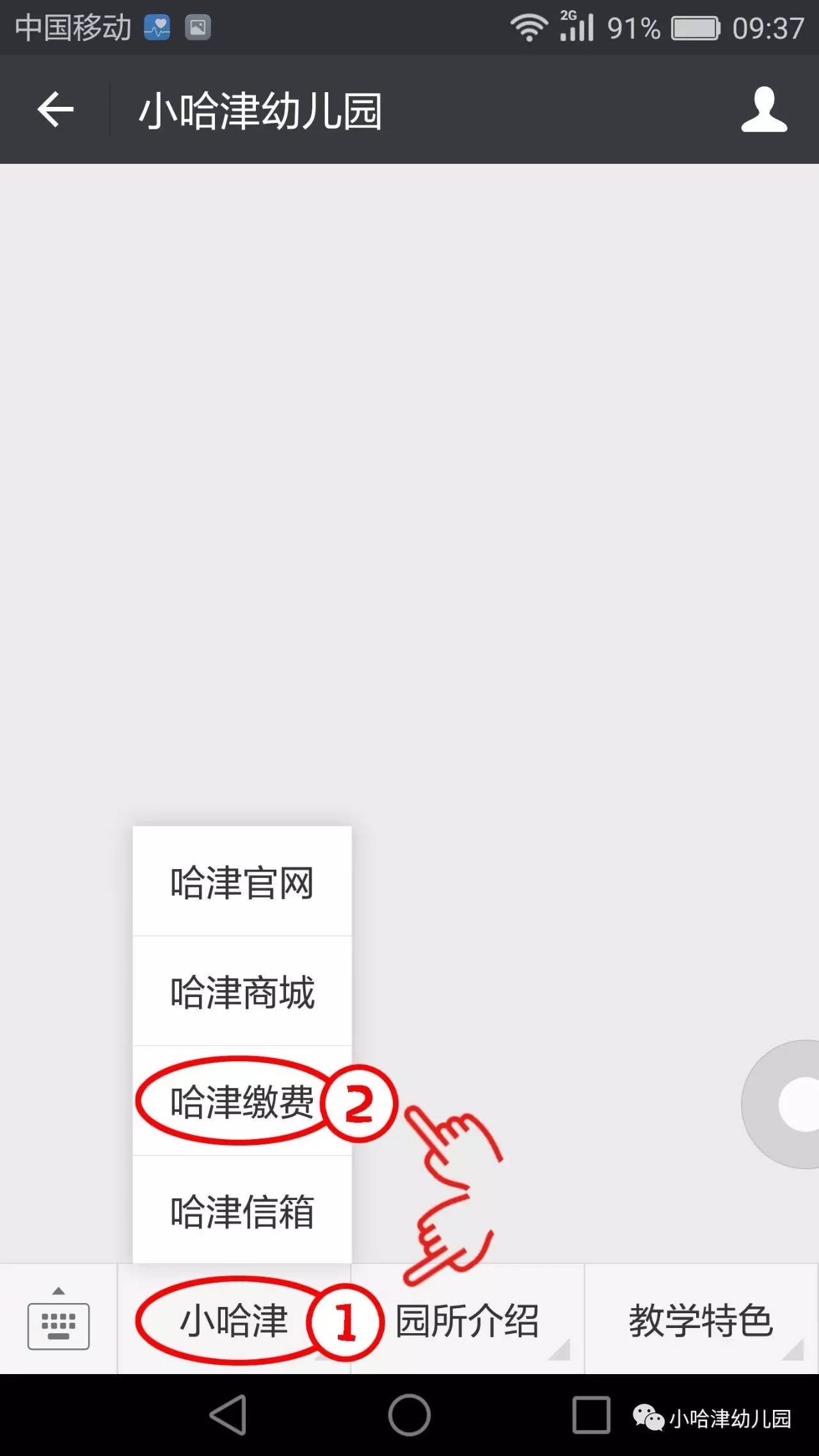The width and height of the screenshot is (819, 1456).
Task: Open the account profile icon
Action: pyautogui.click(x=764, y=110)
